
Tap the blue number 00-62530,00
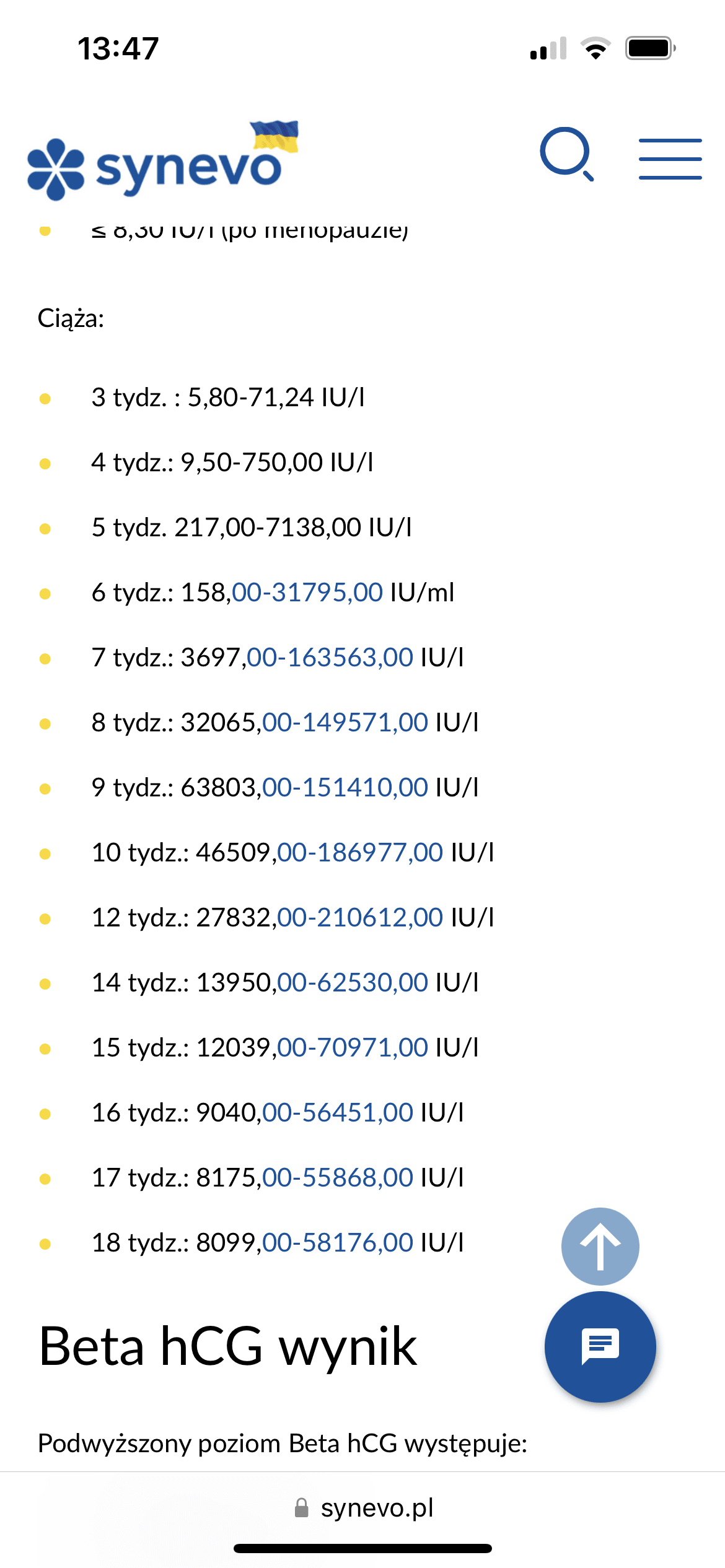[x=353, y=983]
